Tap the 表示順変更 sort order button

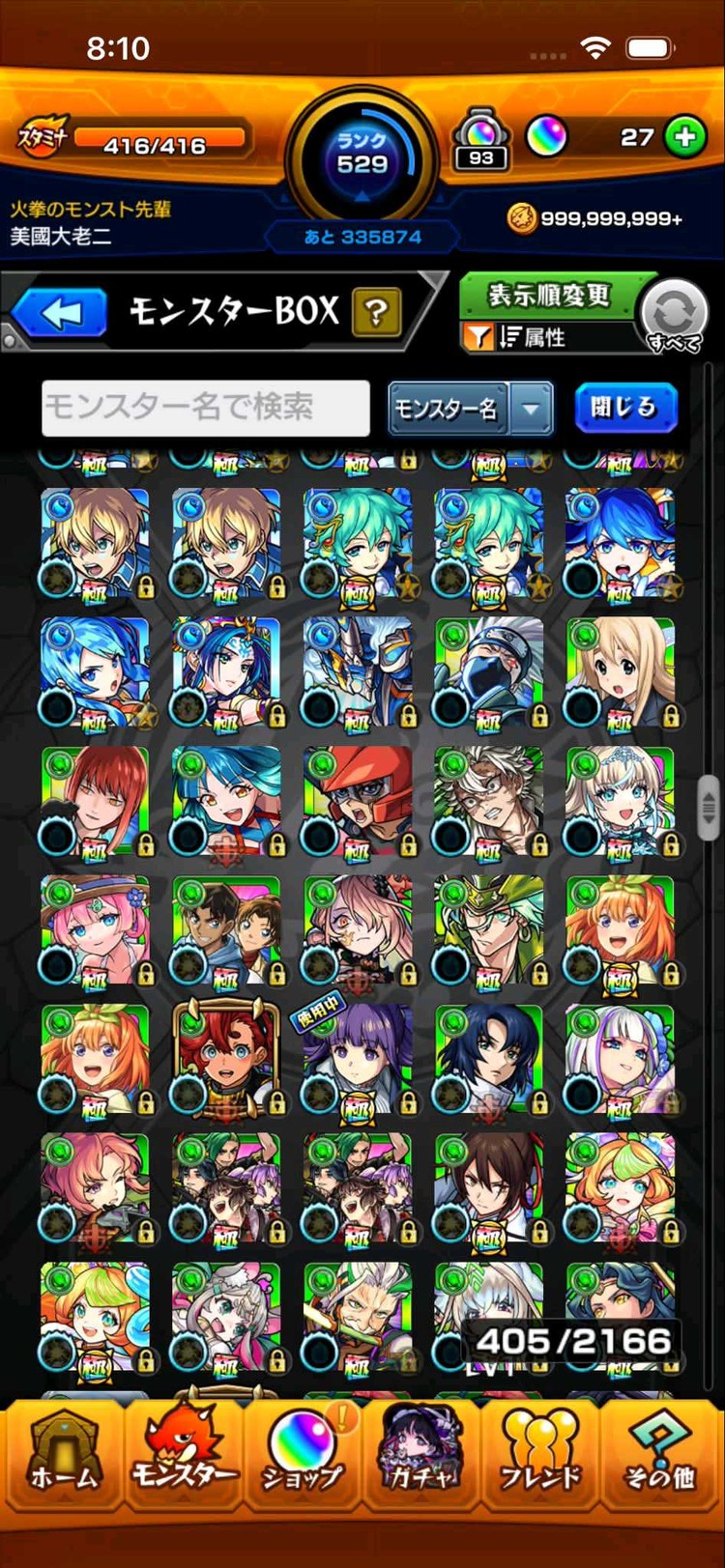pos(549,296)
